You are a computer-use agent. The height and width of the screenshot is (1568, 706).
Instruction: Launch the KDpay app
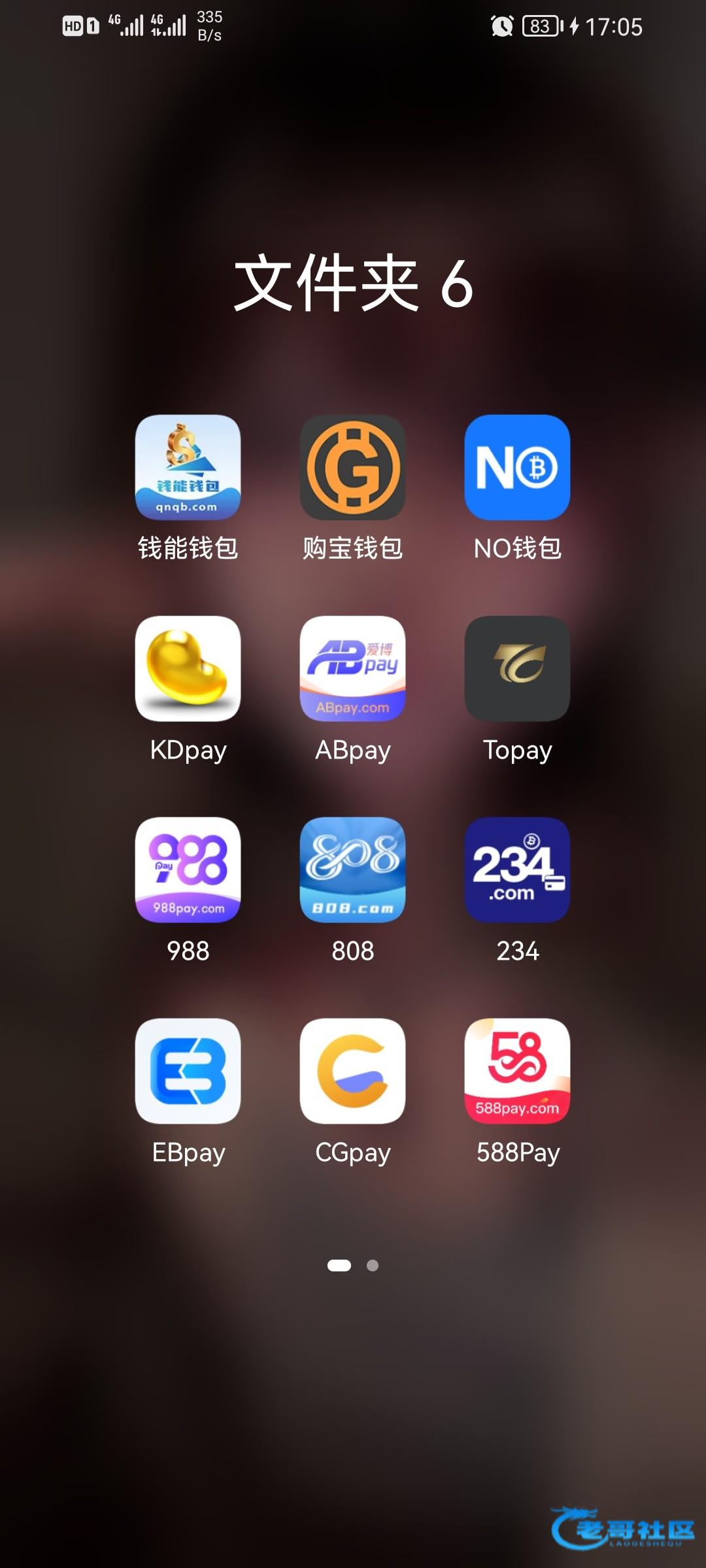tap(188, 668)
